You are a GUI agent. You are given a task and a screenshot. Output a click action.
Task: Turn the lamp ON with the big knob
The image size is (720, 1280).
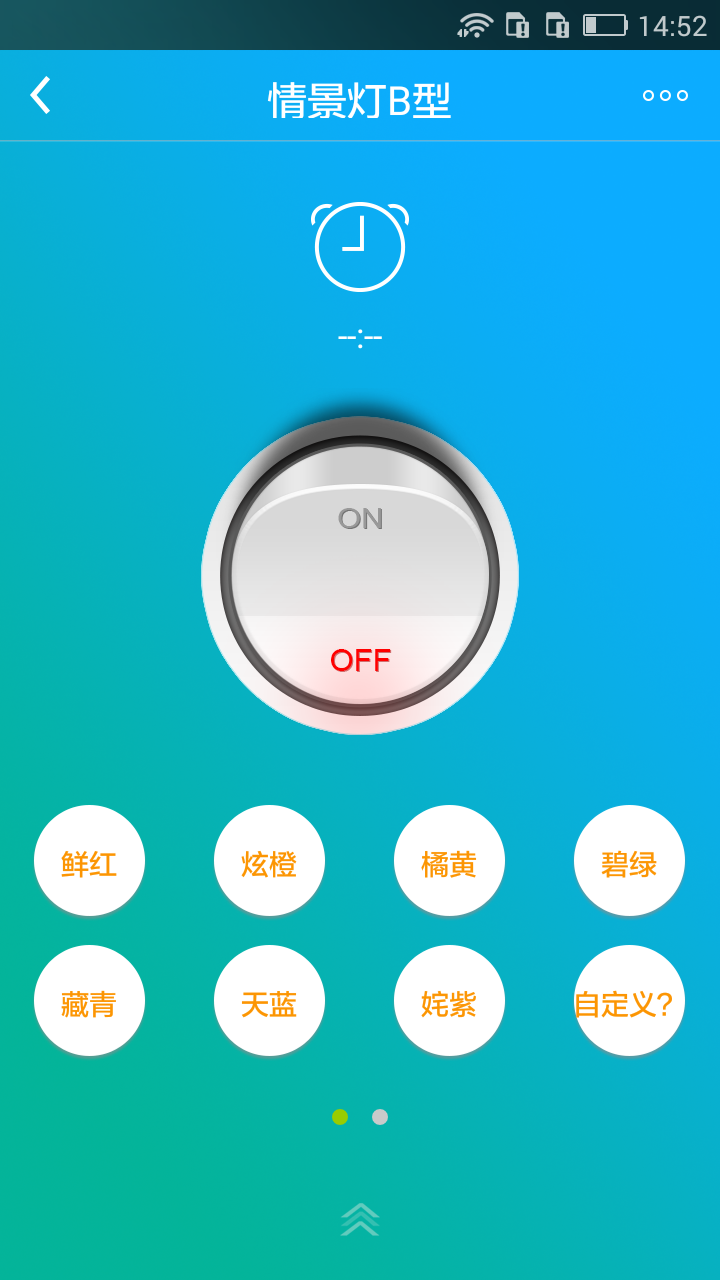click(360, 517)
